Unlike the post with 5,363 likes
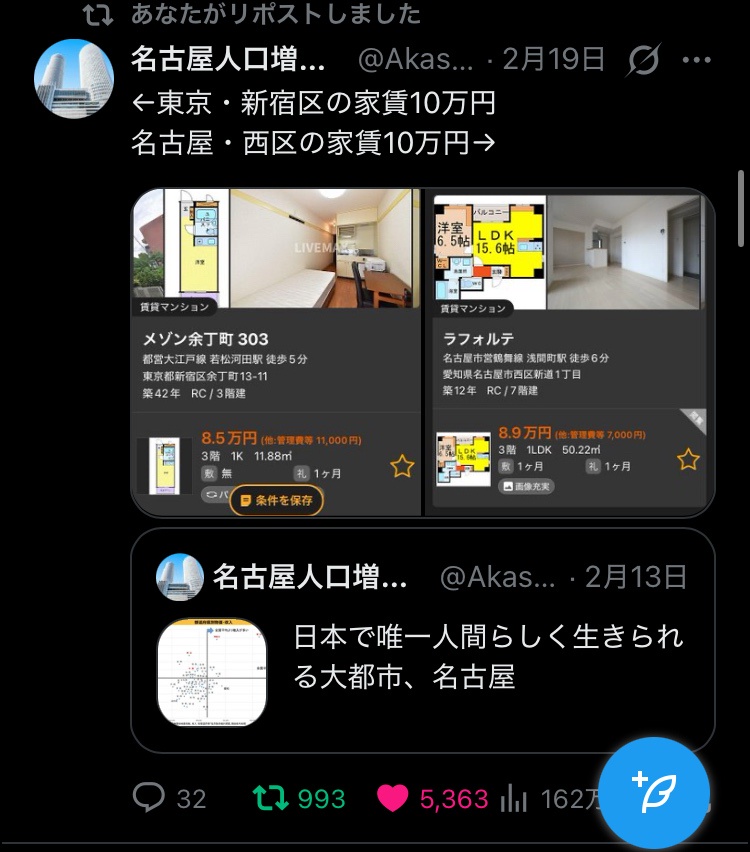This screenshot has height=852, width=750. pos(393,798)
